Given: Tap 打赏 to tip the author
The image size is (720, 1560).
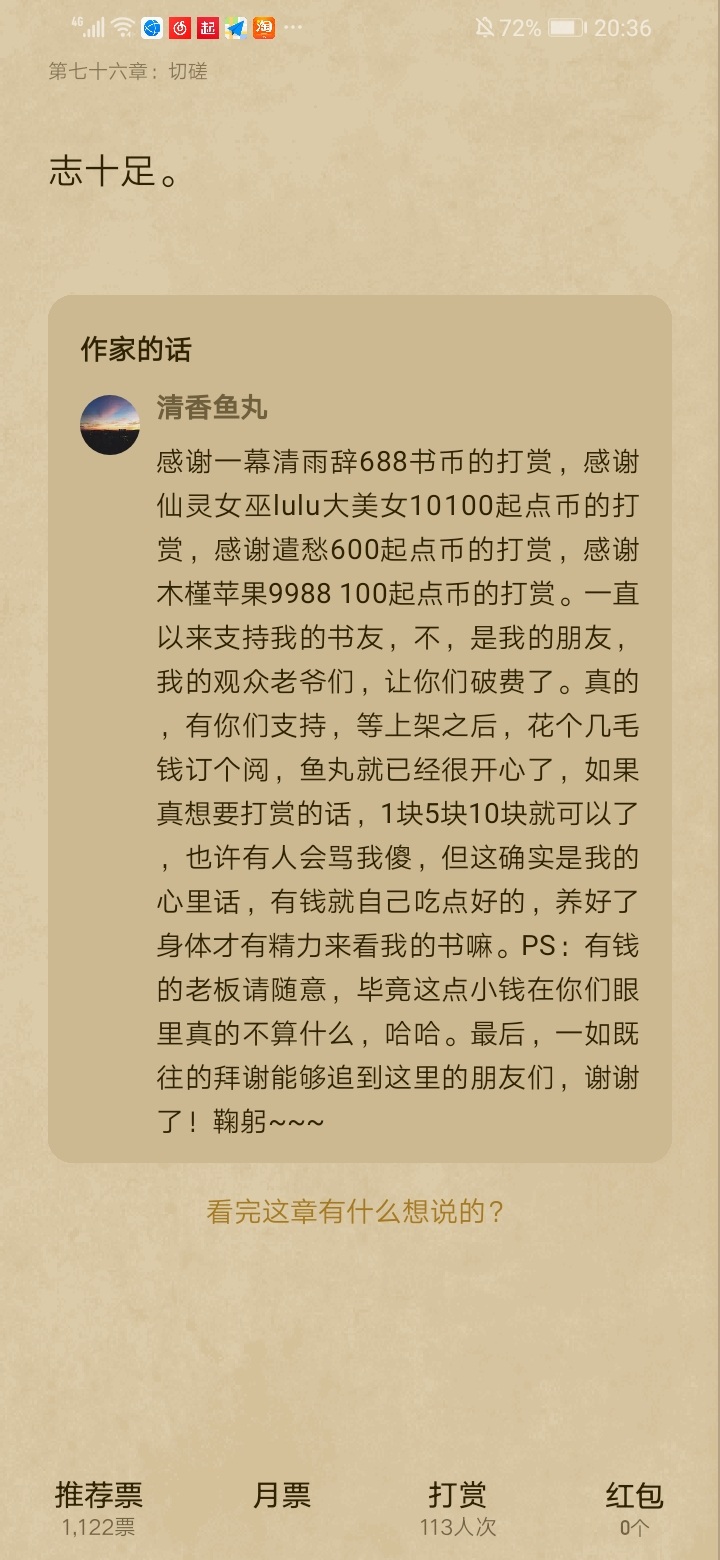Looking at the screenshot, I should click(458, 1507).
